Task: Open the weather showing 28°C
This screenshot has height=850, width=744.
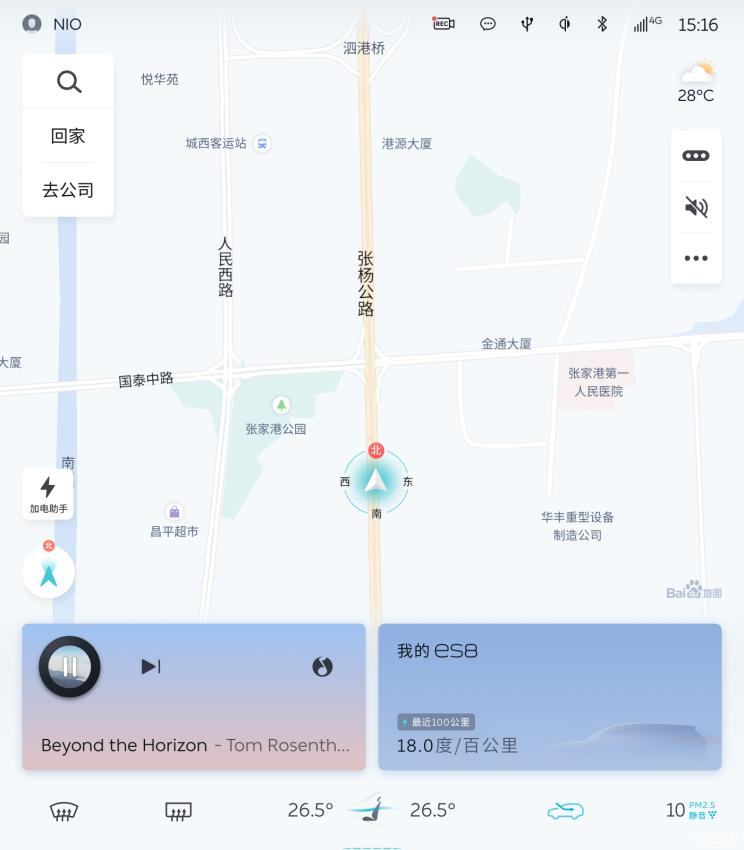Action: [x=697, y=80]
